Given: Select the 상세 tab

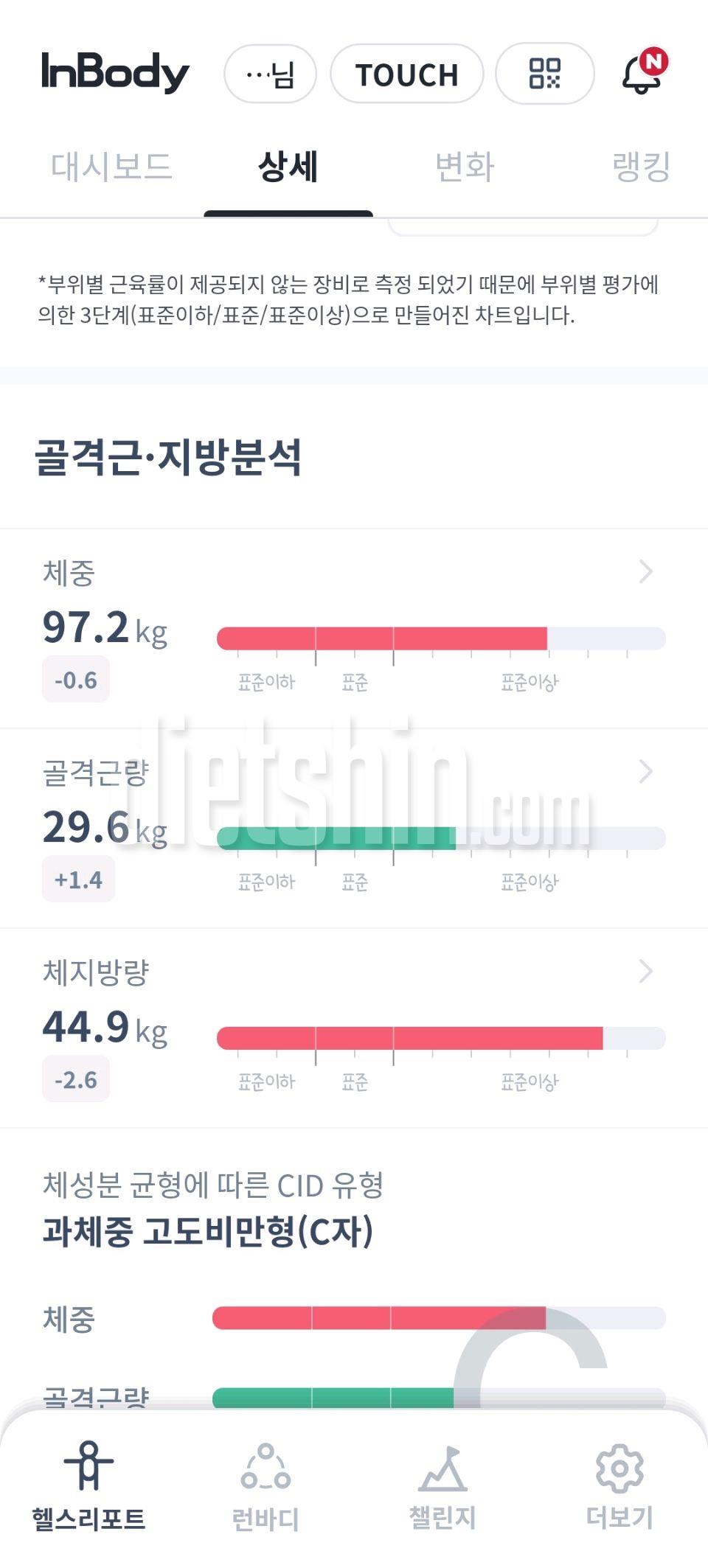Looking at the screenshot, I should (x=288, y=167).
